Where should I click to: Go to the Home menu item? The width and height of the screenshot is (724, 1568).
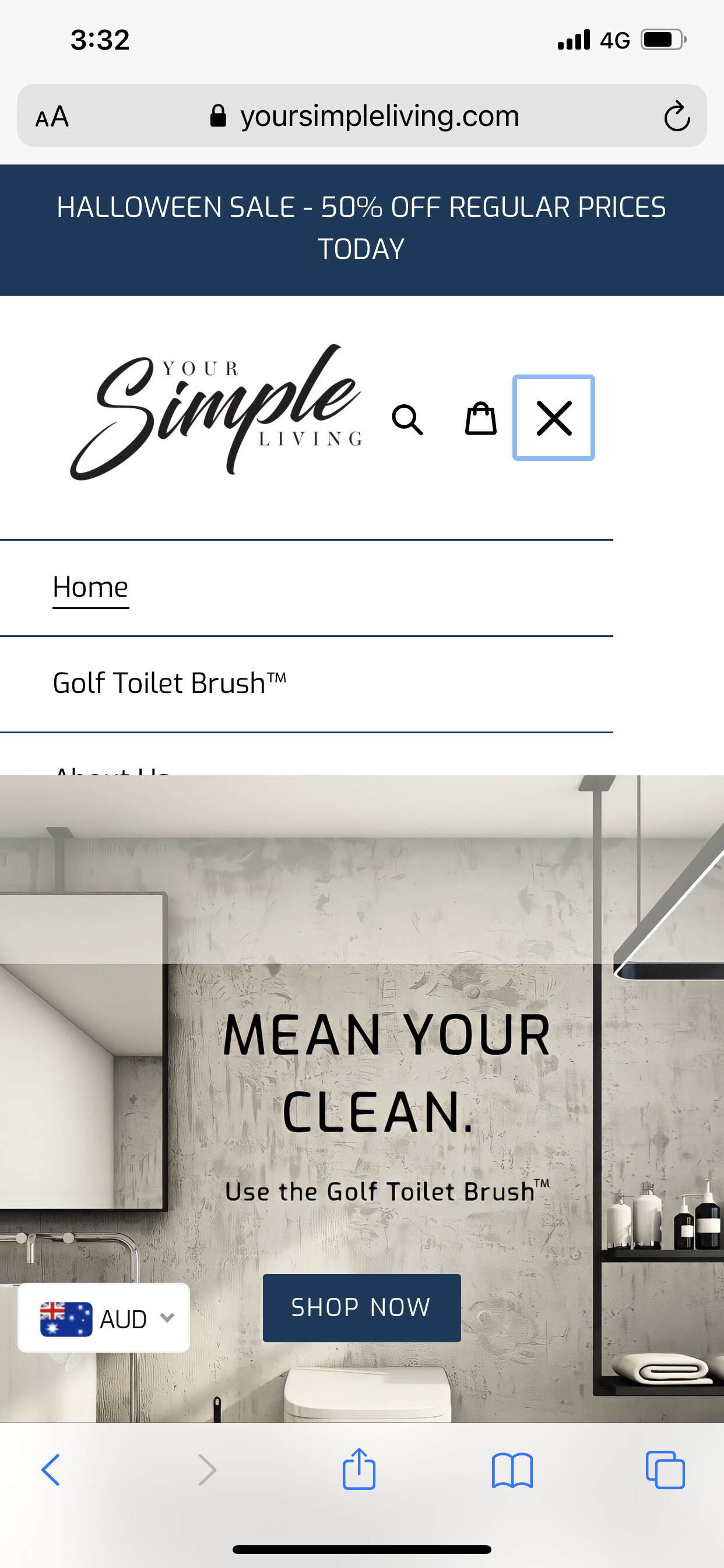(x=91, y=587)
